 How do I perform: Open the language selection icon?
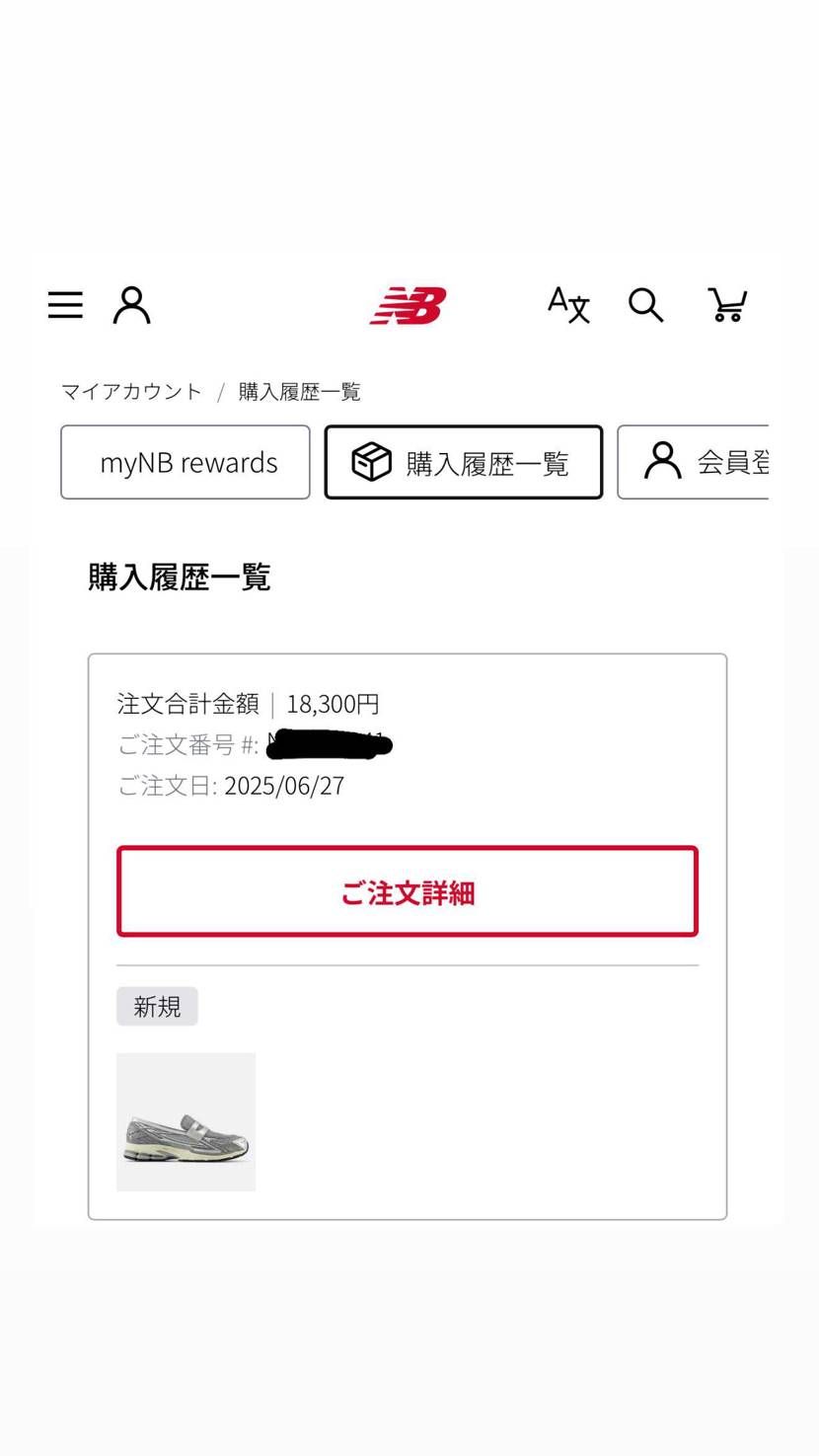click(568, 305)
